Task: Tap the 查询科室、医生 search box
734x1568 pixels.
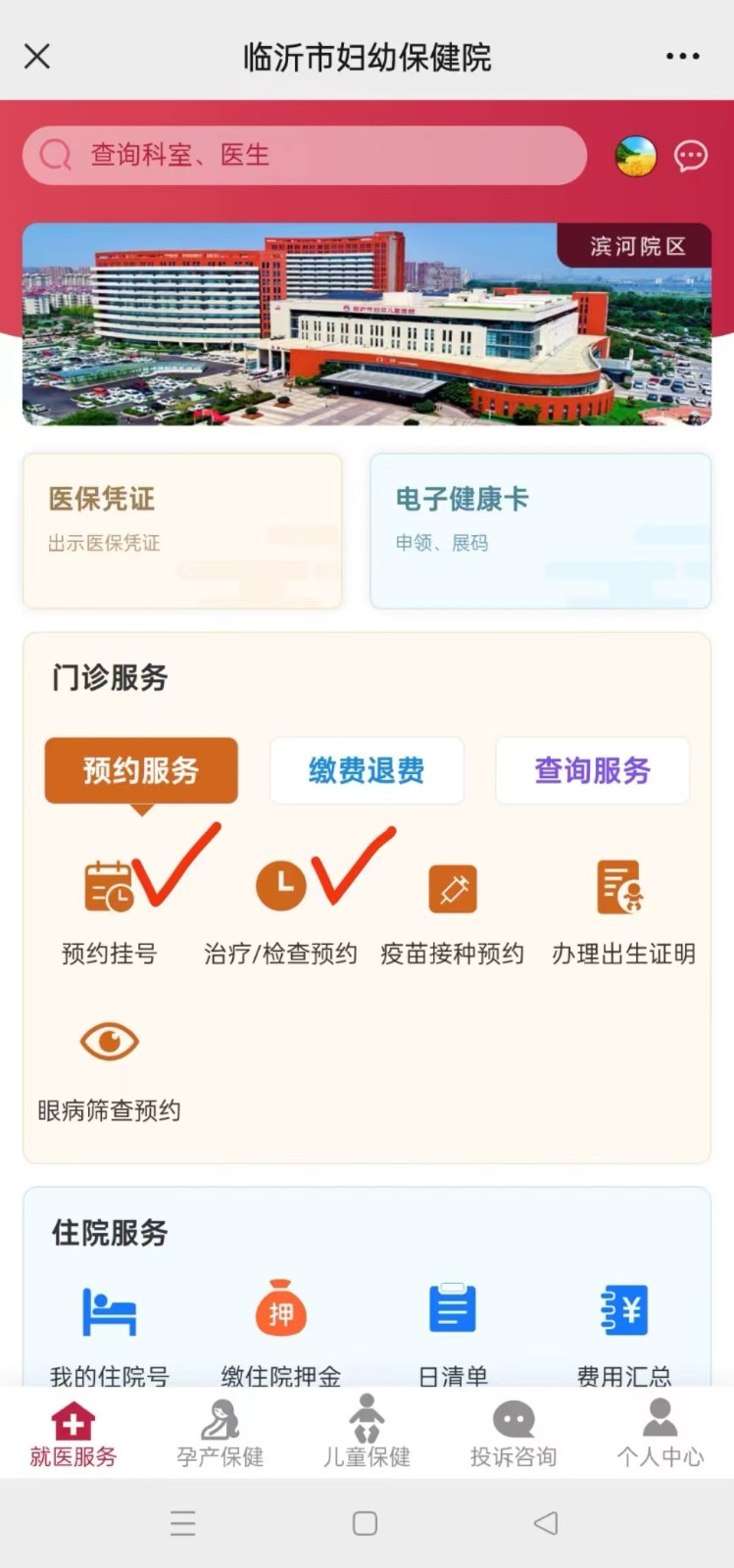Action: pos(304,155)
